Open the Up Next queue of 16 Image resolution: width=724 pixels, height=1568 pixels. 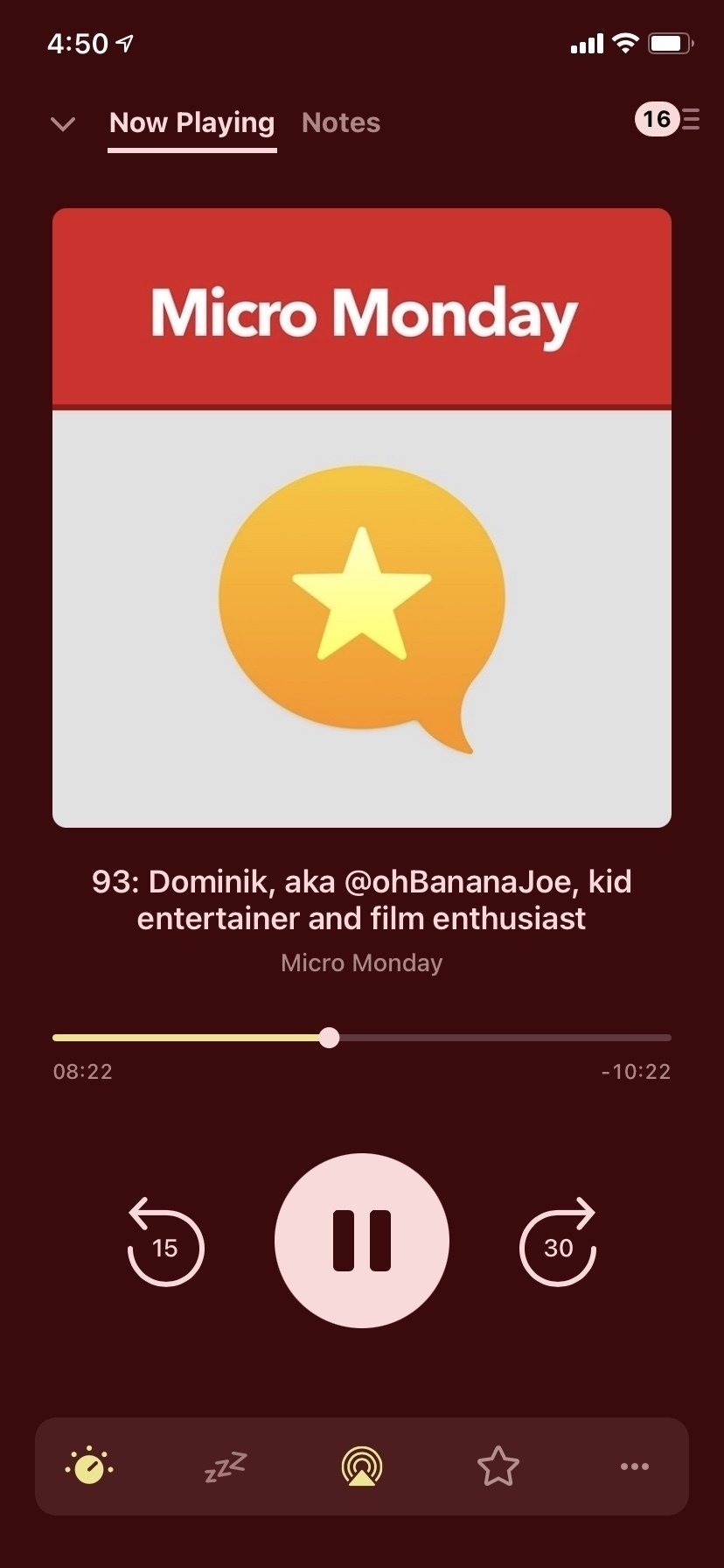click(667, 119)
